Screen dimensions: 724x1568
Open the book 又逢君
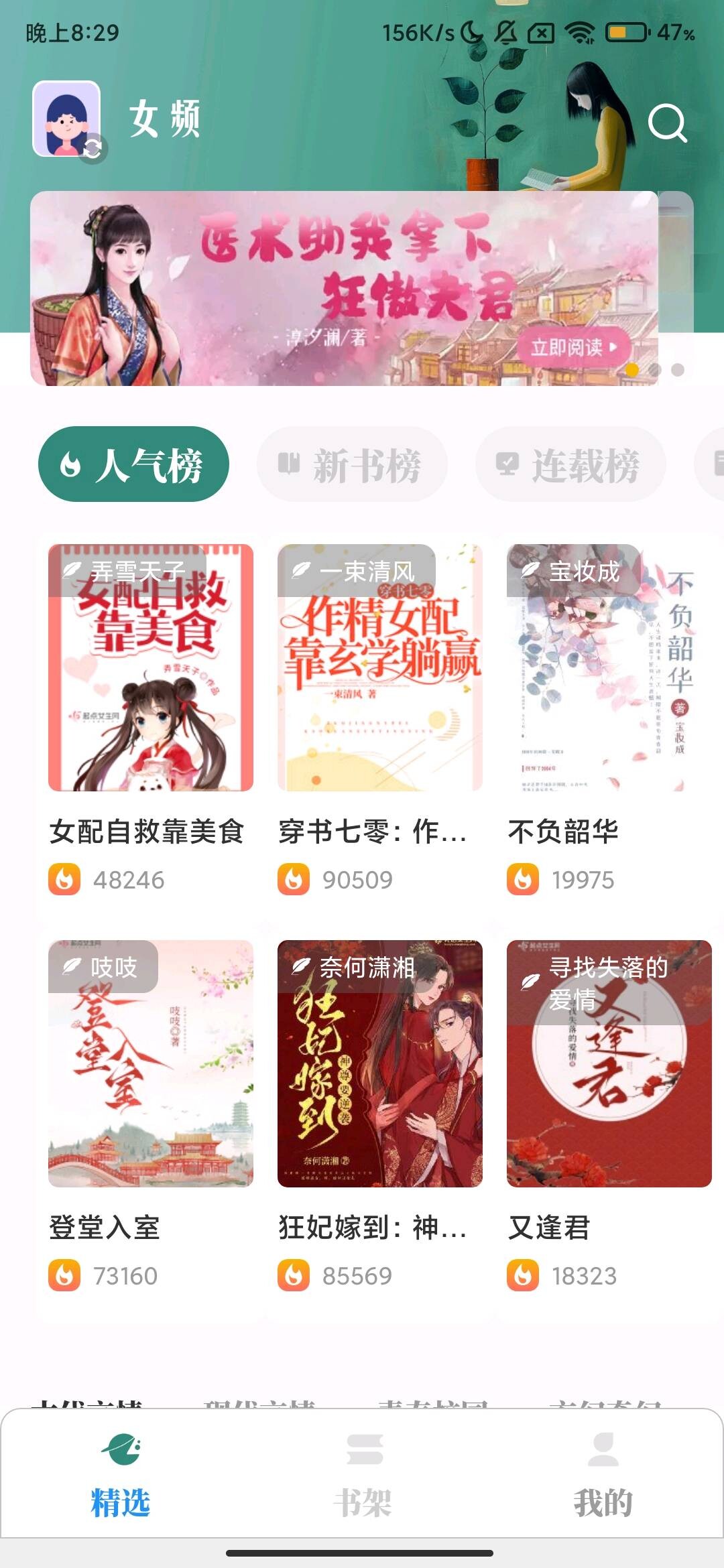(x=609, y=1063)
